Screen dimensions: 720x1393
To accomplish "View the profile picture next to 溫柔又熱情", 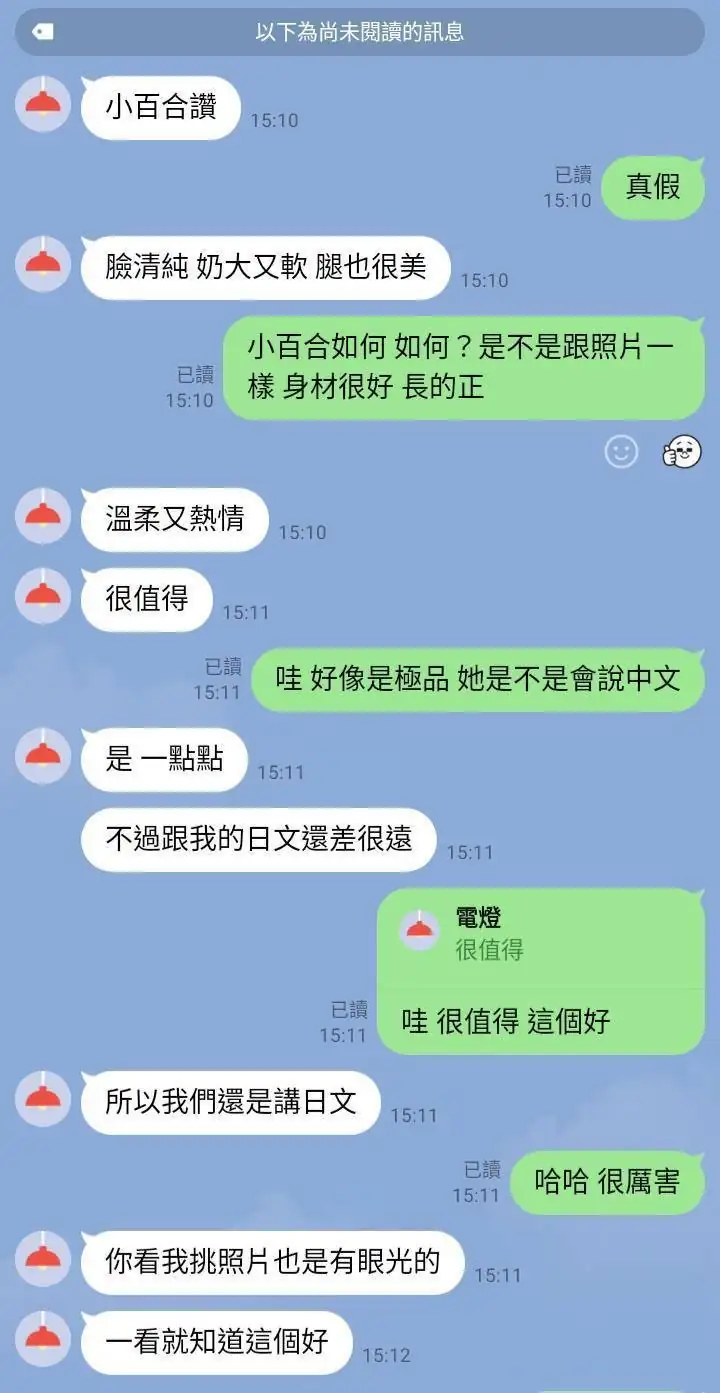I will tap(43, 516).
